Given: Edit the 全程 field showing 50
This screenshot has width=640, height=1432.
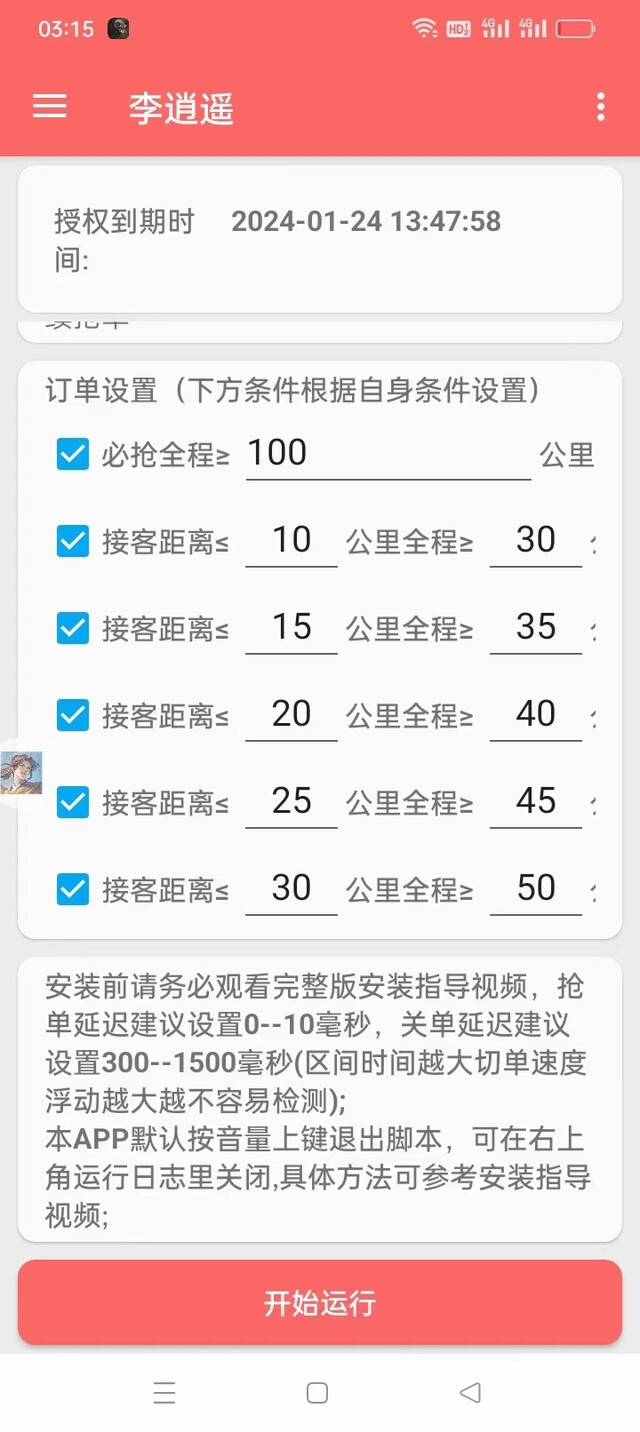Looking at the screenshot, I should pos(536,889).
